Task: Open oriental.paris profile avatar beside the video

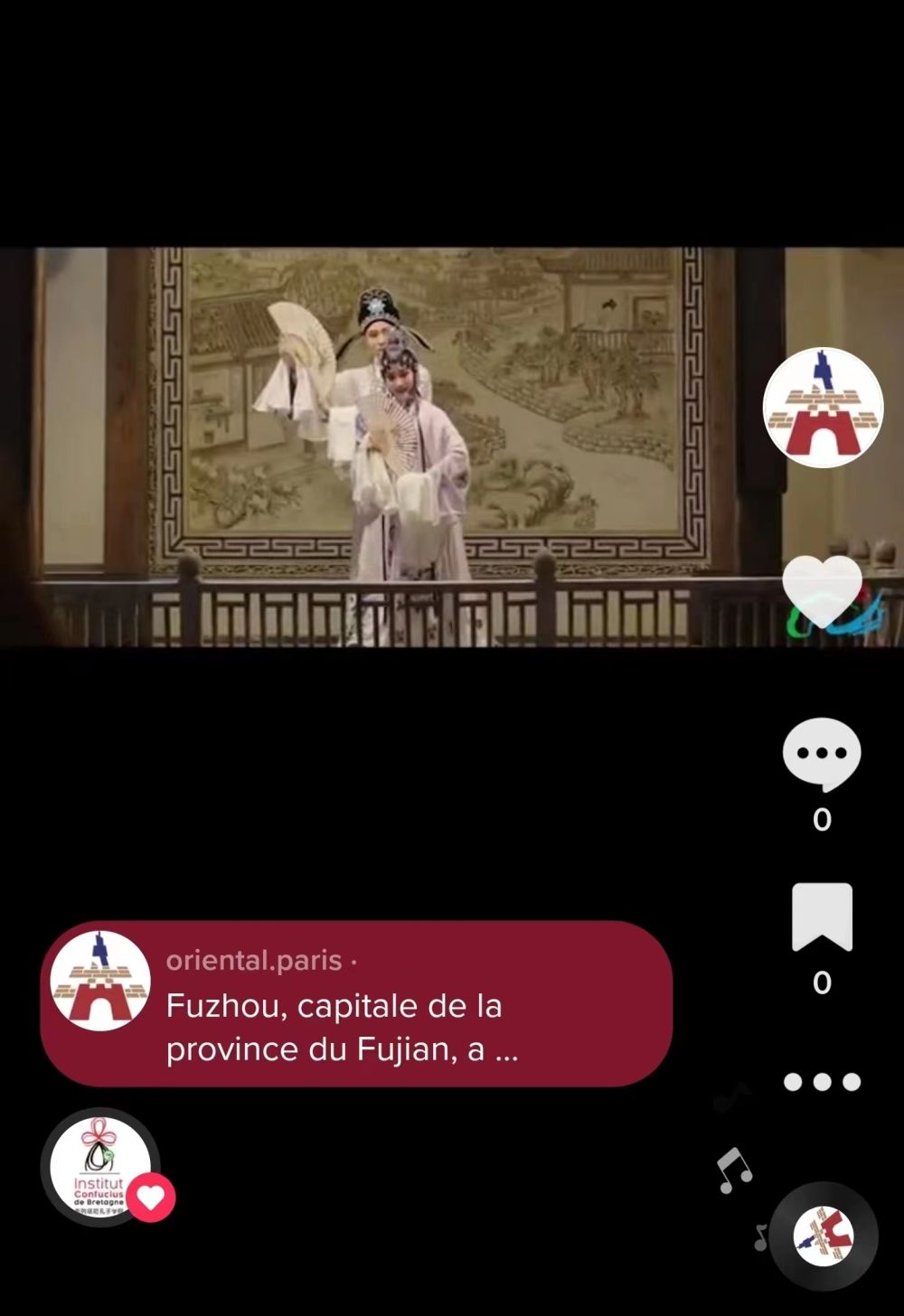Action: [x=822, y=408]
